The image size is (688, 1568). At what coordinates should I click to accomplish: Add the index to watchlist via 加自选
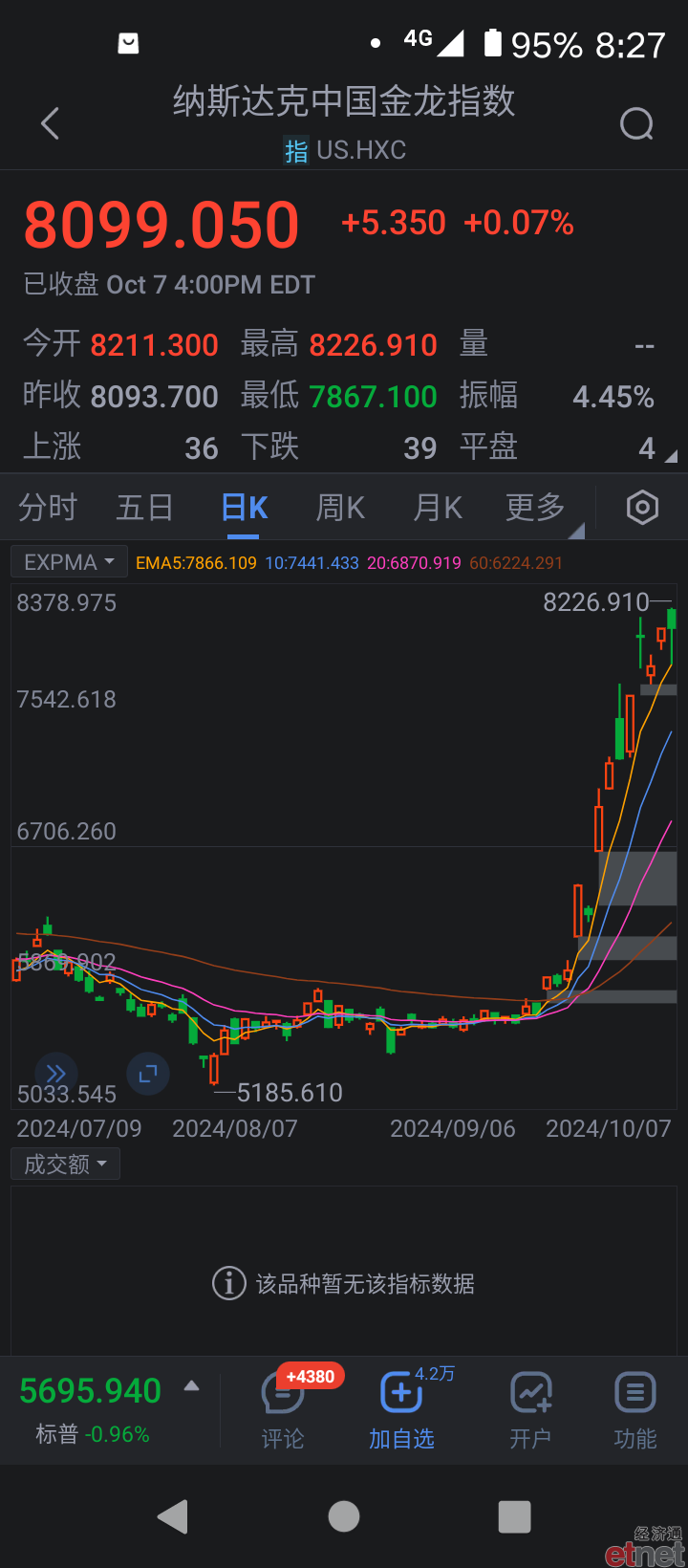(x=401, y=1410)
